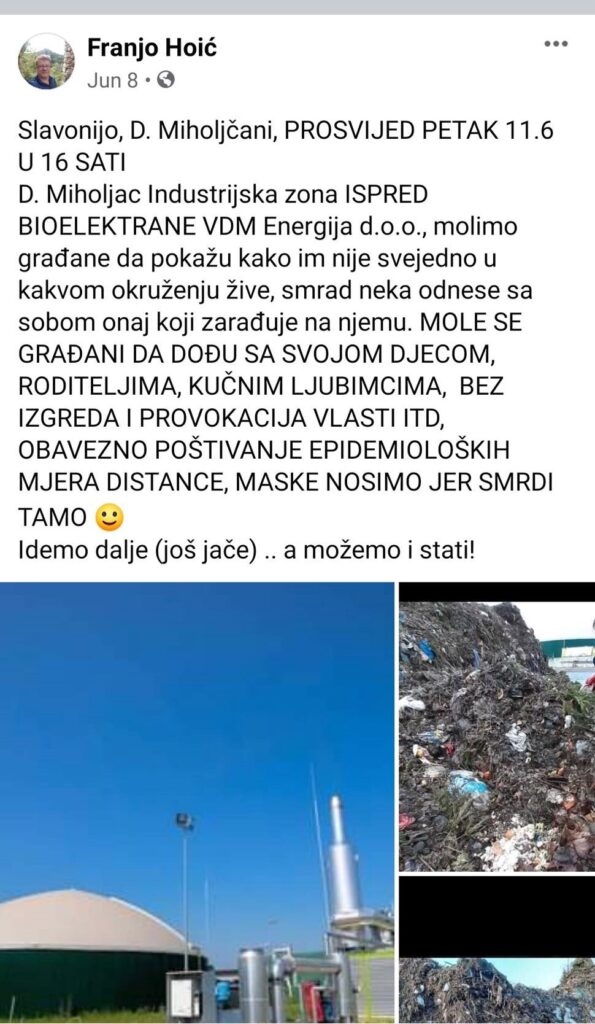Viewport: 595px width, 1024px height.
Task: Tap the author name Franjo Hoić
Action: (152, 48)
